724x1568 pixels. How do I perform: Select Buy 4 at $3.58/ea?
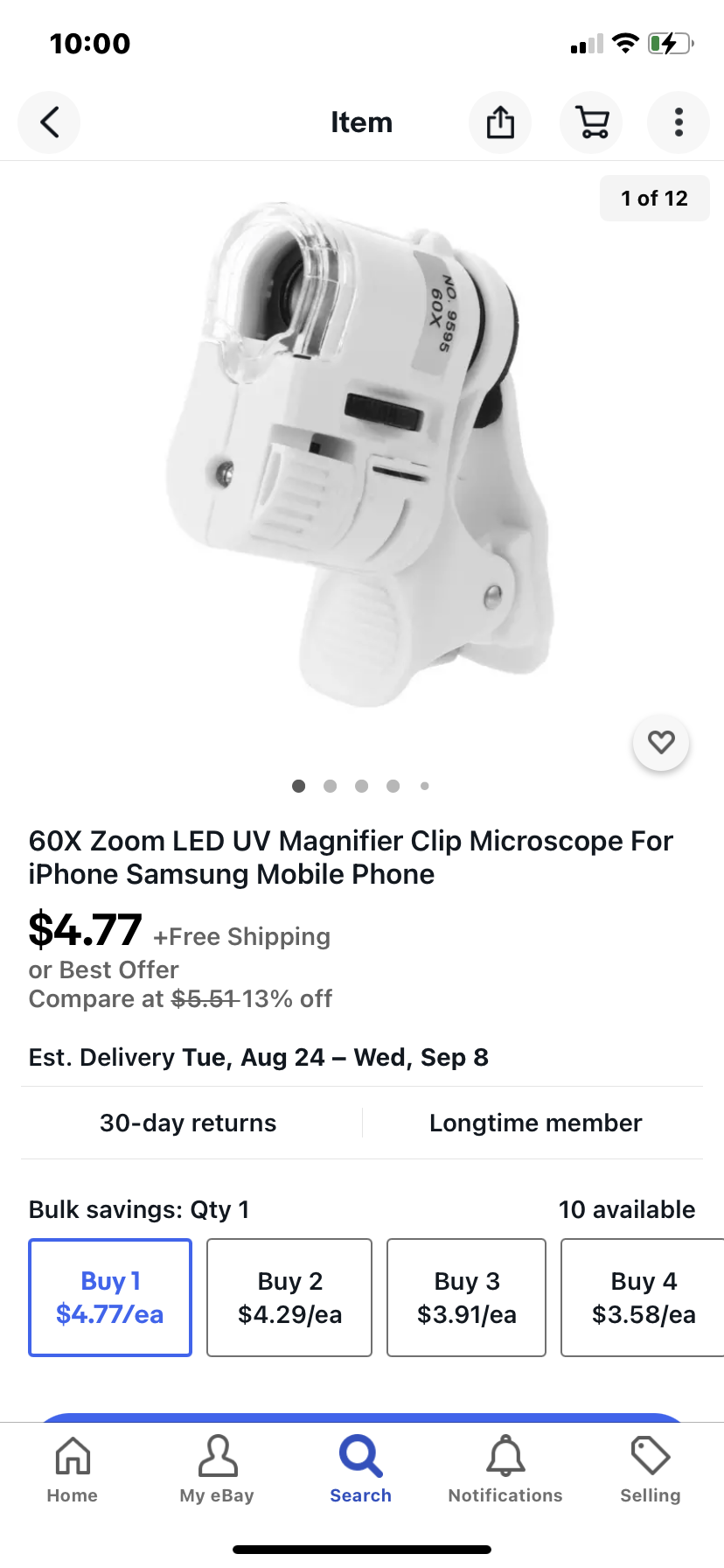click(643, 1298)
